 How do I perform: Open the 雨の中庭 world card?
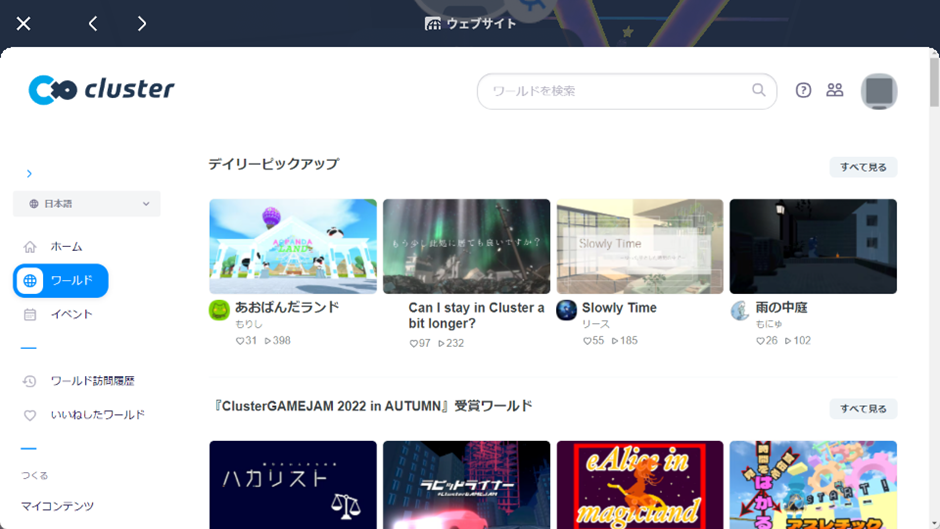(813, 246)
